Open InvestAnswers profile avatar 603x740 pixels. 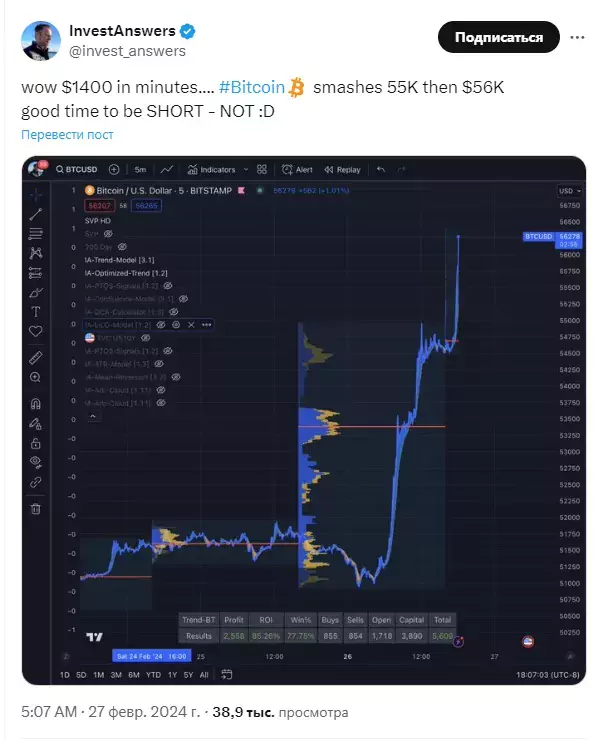38,38
